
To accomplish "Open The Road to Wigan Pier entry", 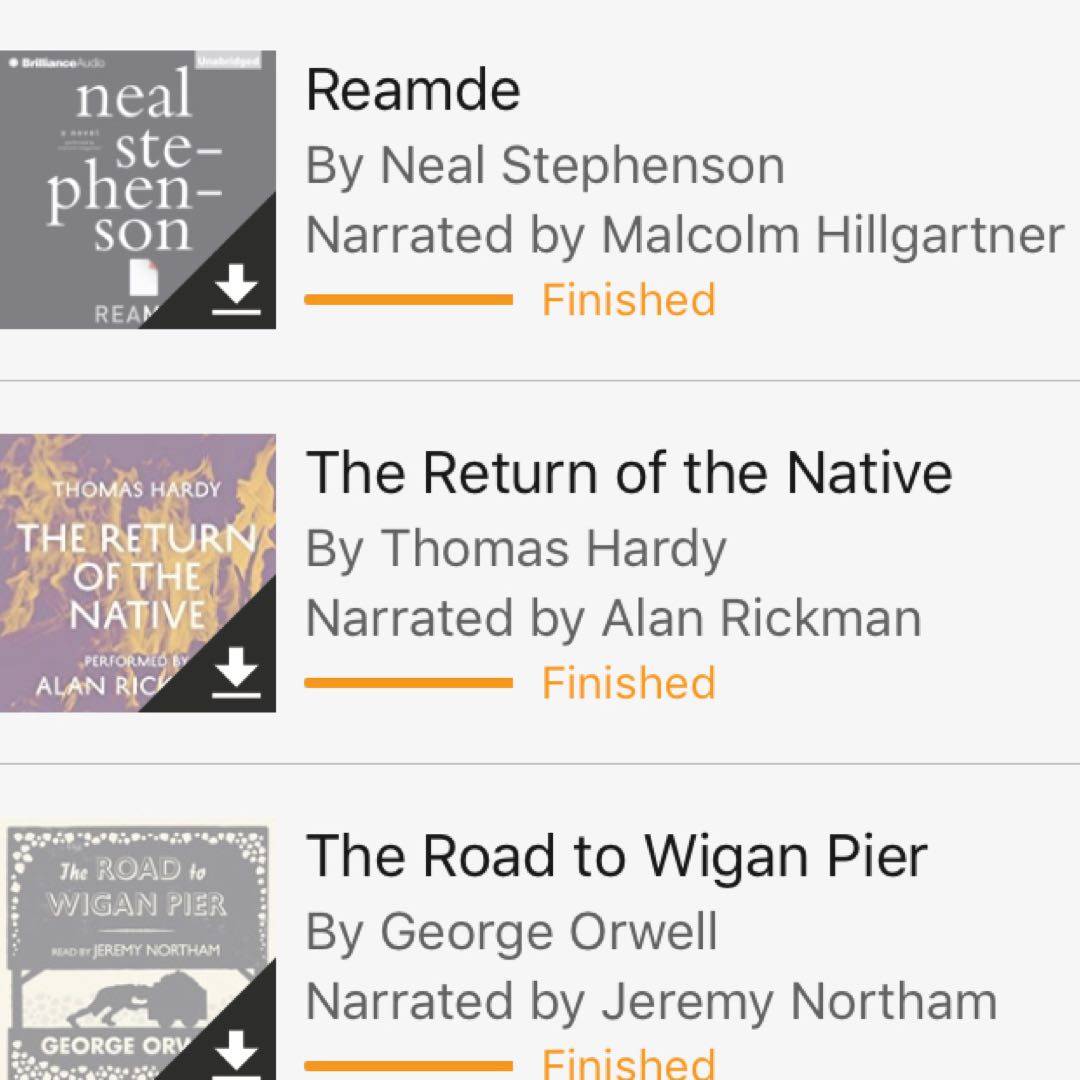I will pyautogui.click(x=616, y=856).
